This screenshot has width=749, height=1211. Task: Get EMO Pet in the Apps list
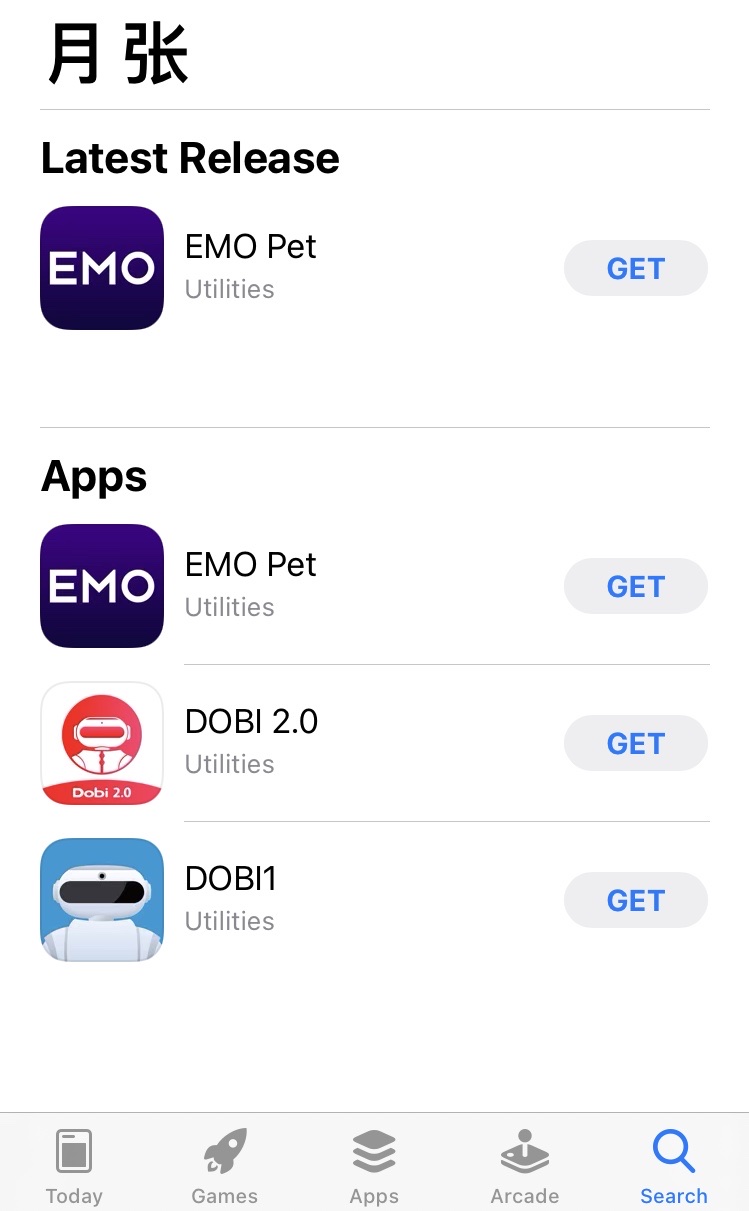pyautogui.click(x=636, y=586)
